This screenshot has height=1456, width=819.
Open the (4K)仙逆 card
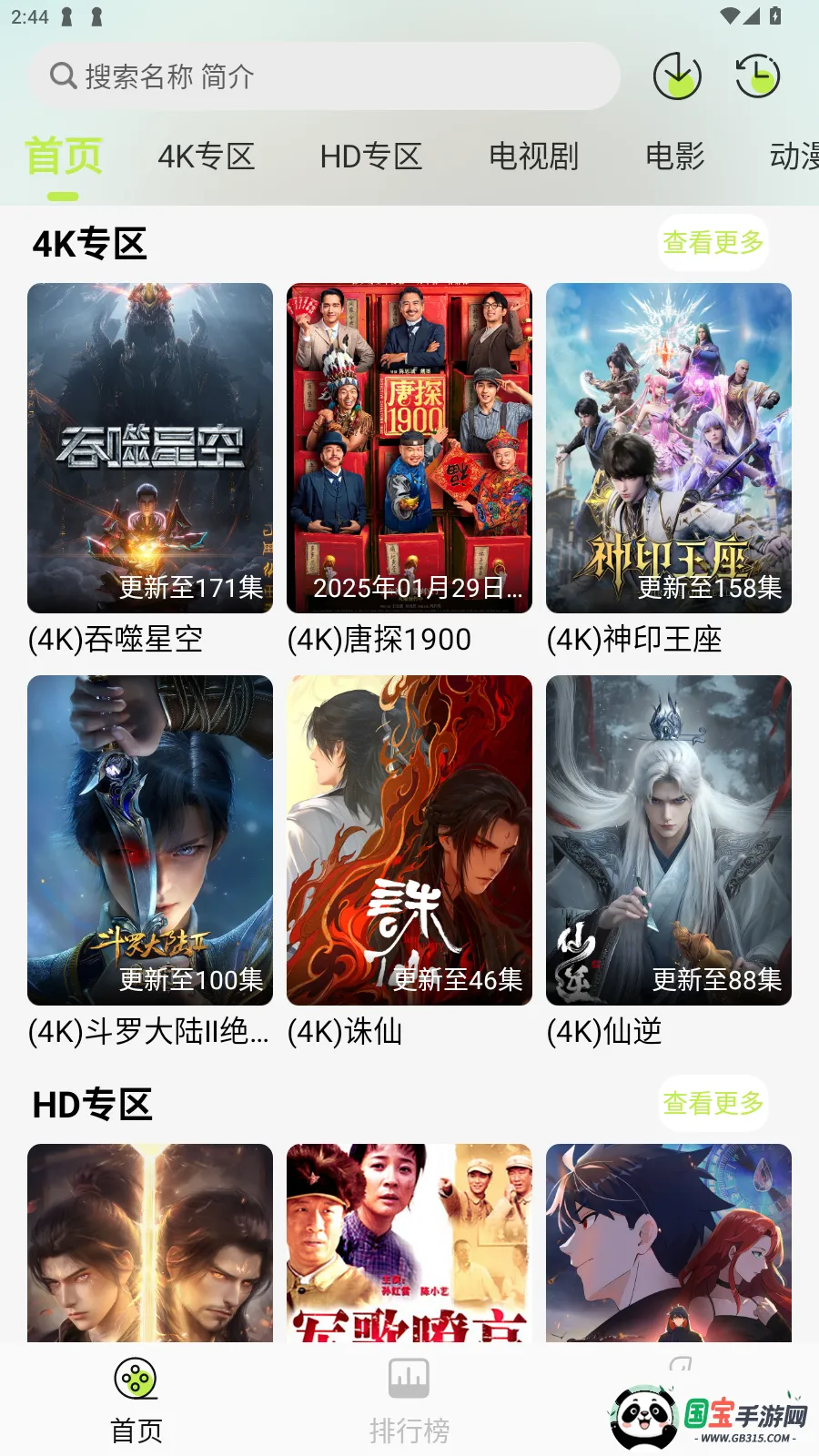[669, 840]
